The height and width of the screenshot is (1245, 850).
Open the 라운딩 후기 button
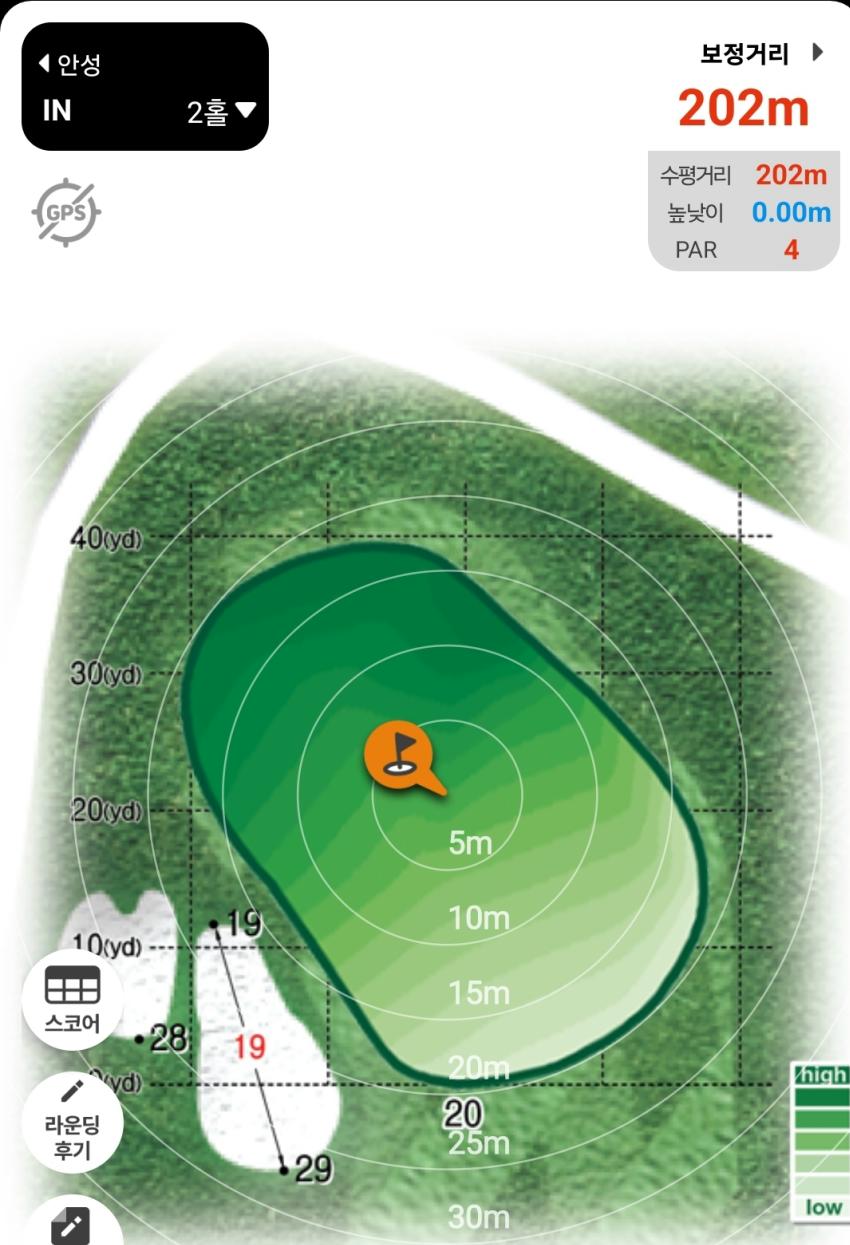click(x=72, y=1120)
